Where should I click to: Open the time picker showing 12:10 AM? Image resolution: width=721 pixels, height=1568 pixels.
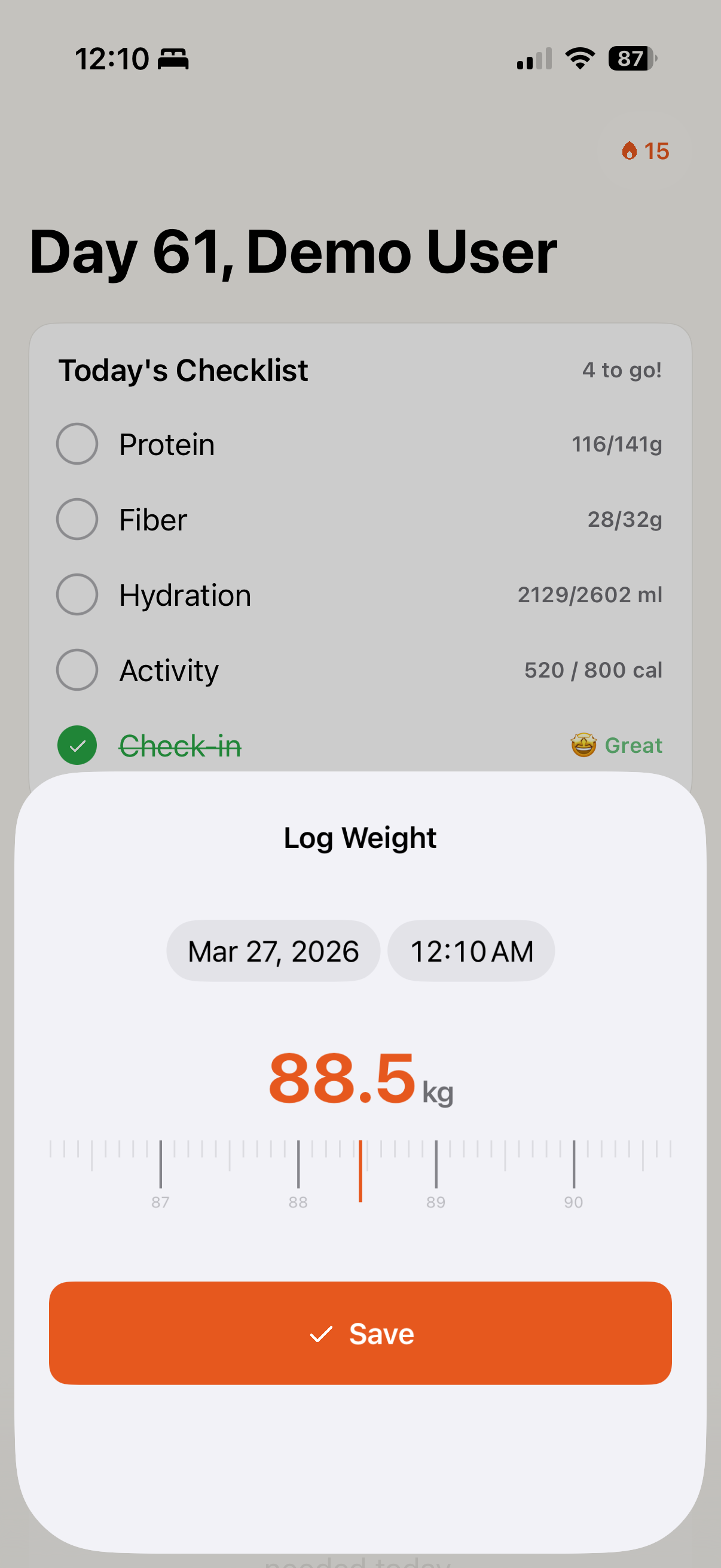(x=472, y=950)
